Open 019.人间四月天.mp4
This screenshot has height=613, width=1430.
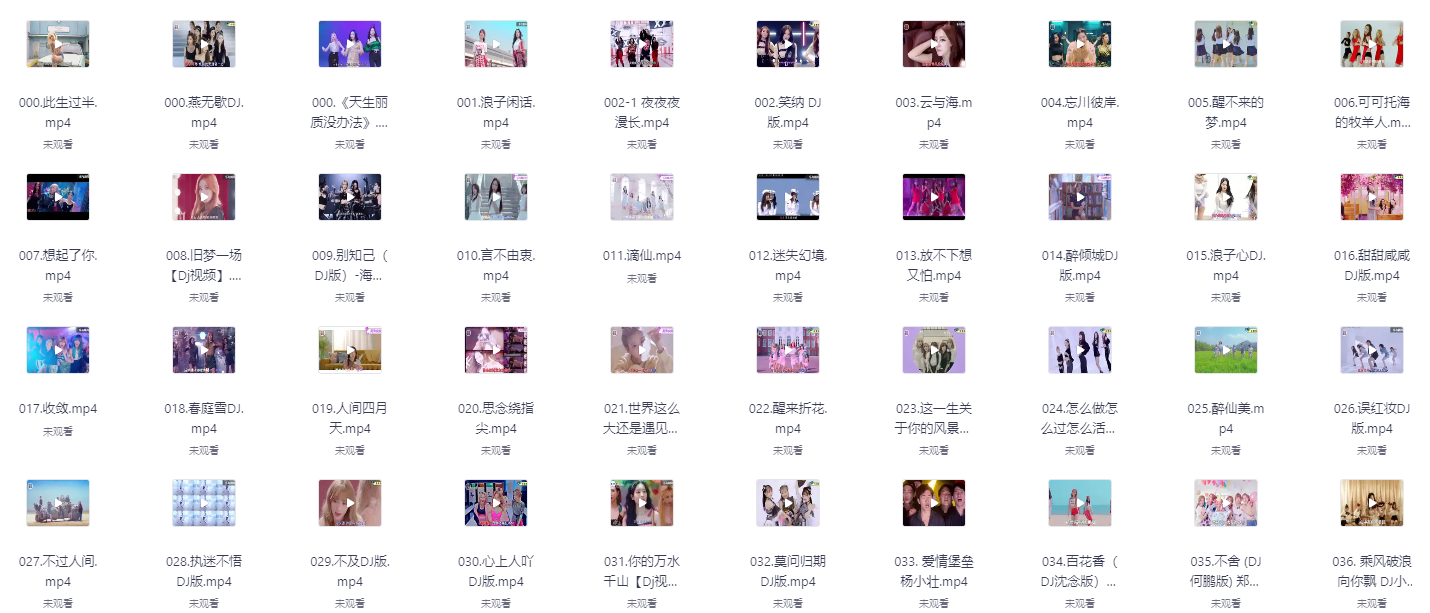click(350, 350)
